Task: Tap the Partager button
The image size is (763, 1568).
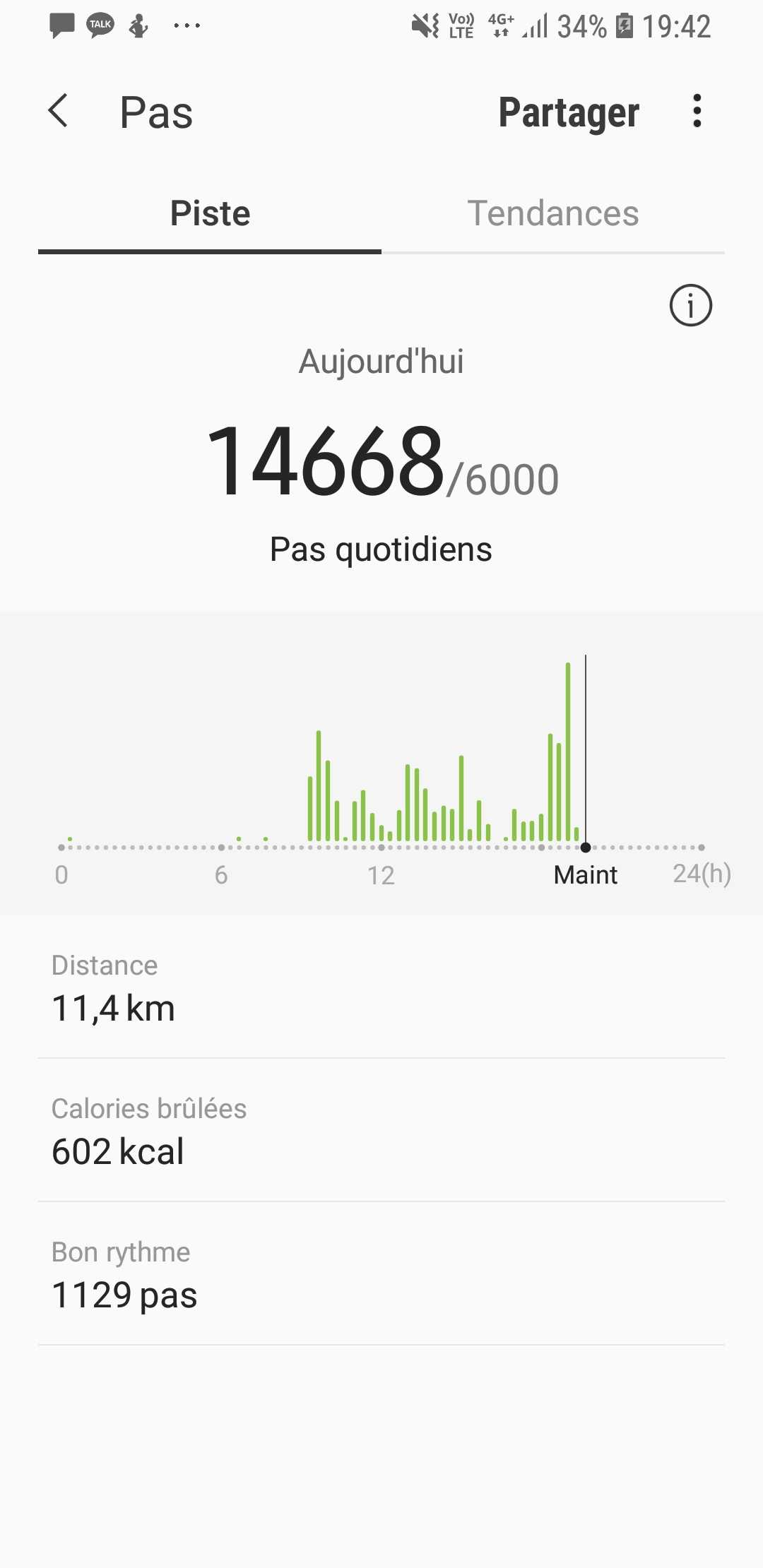Action: click(569, 113)
